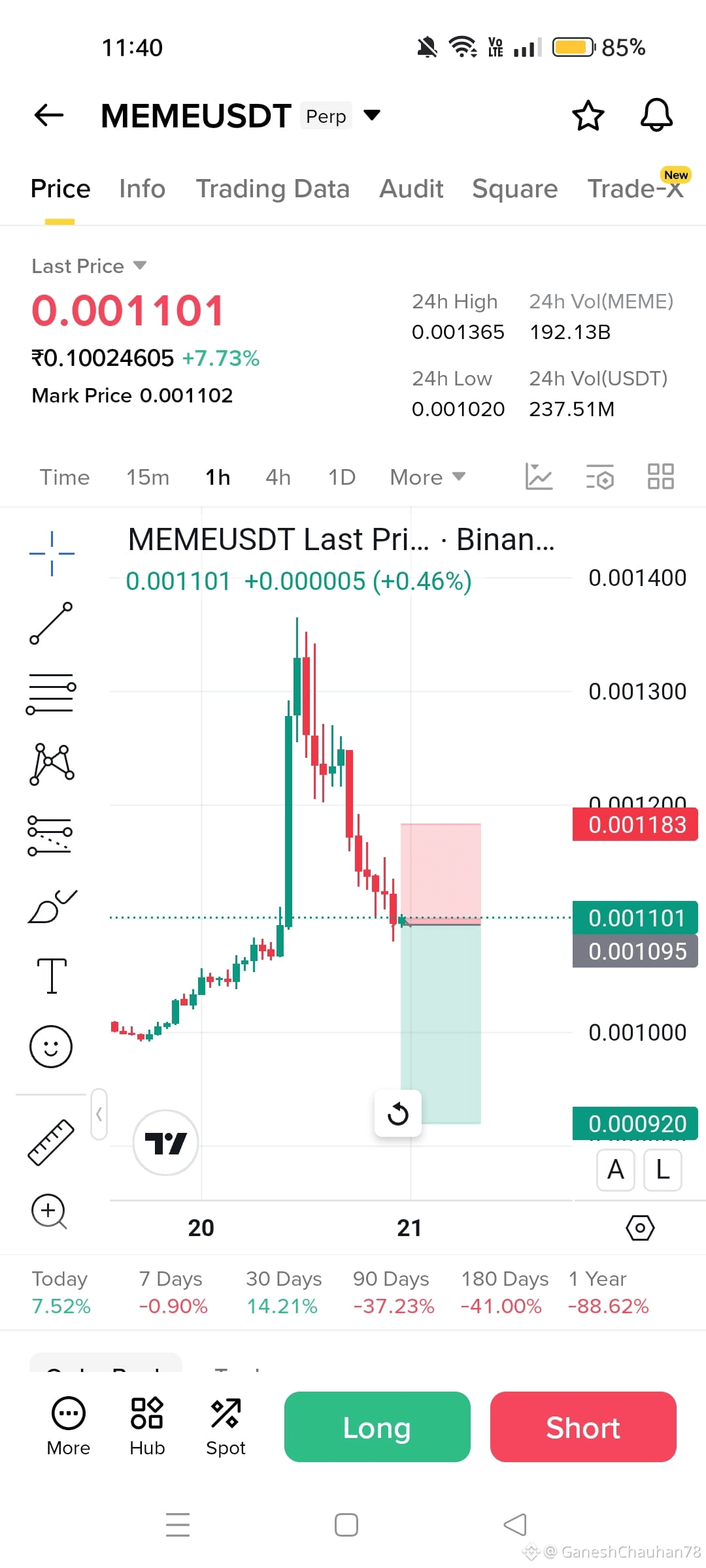The image size is (706, 1568).
Task: Select the trend line drawing tool
Action: click(x=51, y=623)
